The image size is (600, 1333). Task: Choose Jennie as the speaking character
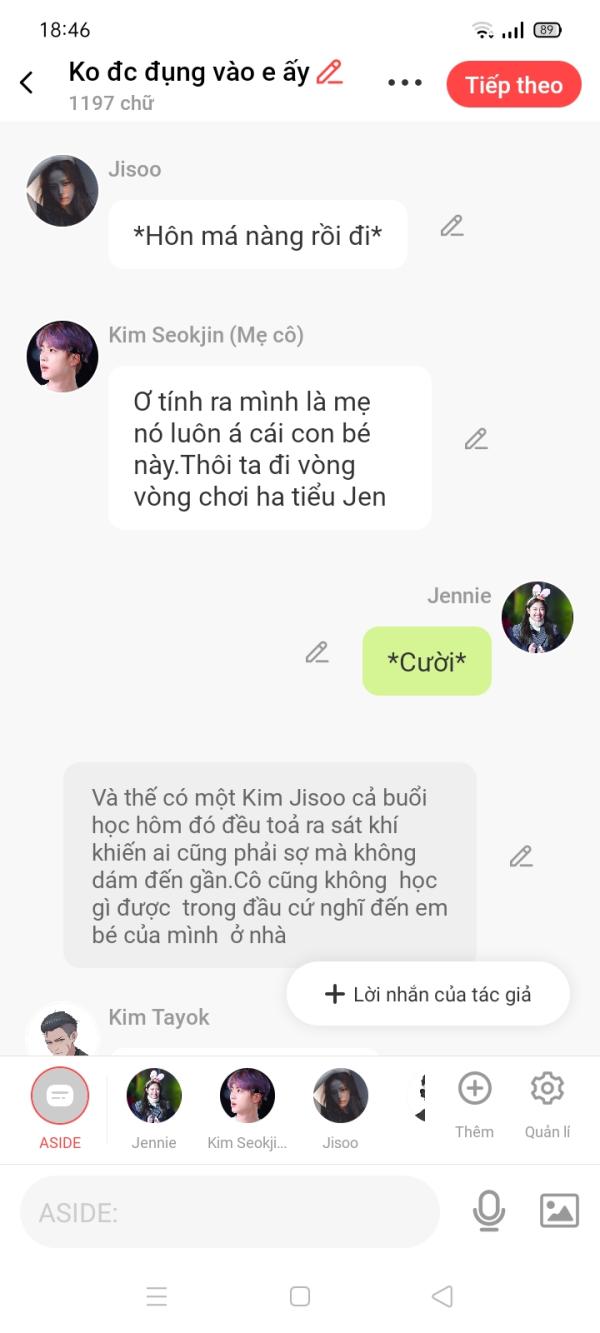coord(154,1097)
